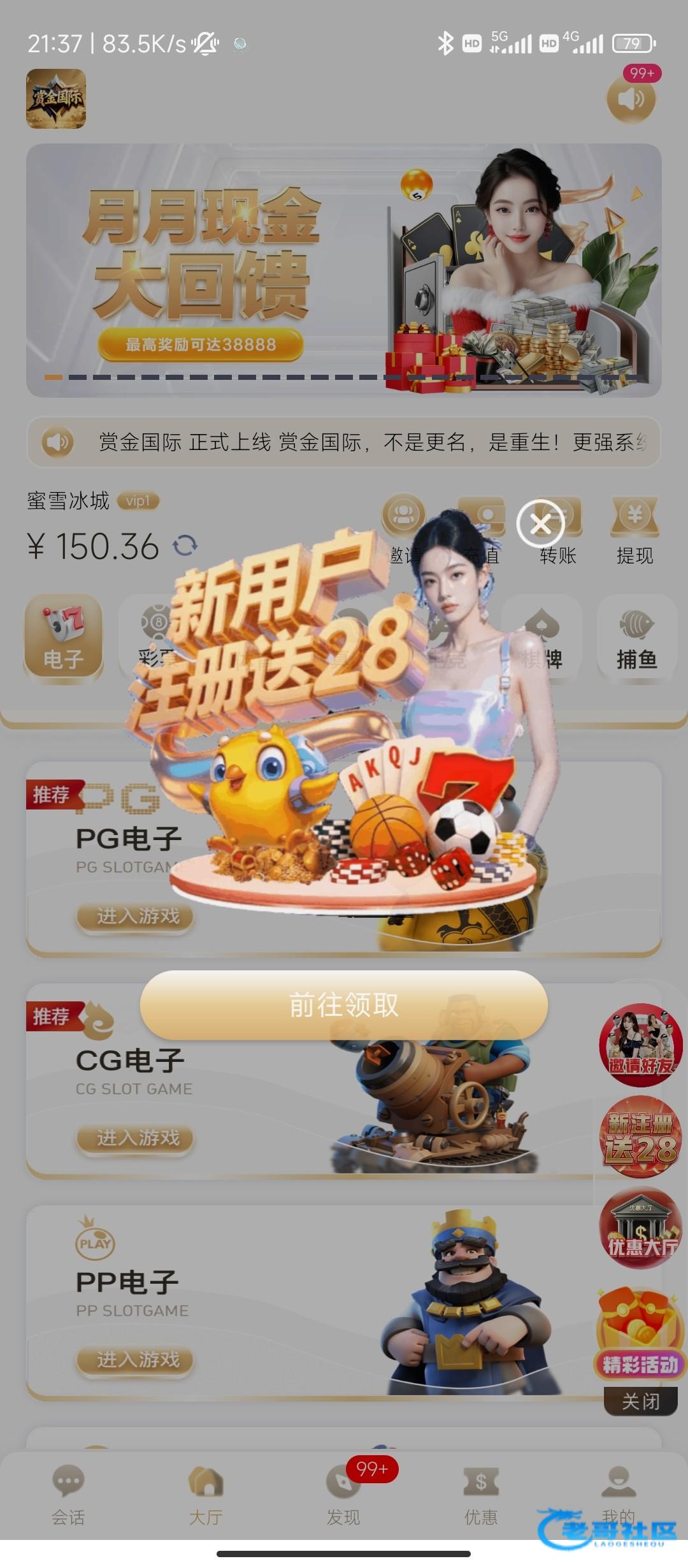Close the new user registration popup
The image size is (688, 1568).
tap(540, 524)
